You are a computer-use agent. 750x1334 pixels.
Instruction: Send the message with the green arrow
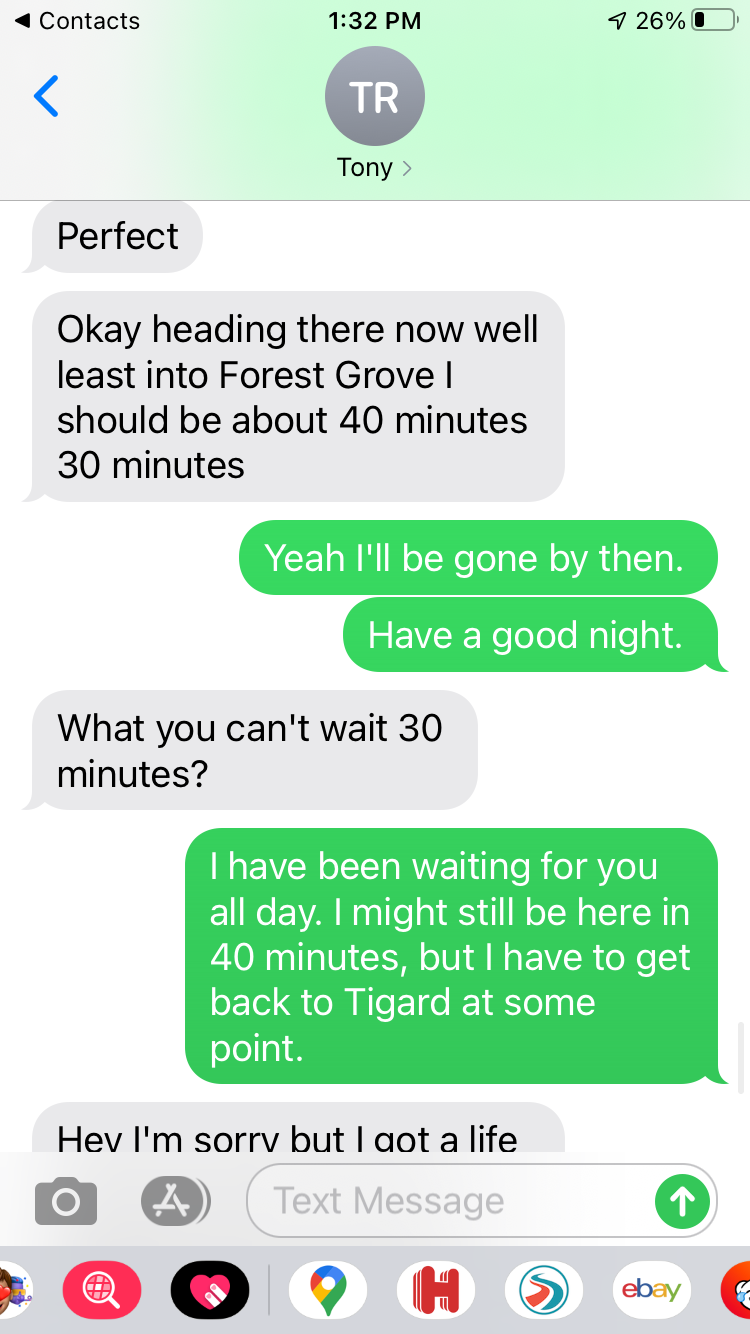point(682,1201)
